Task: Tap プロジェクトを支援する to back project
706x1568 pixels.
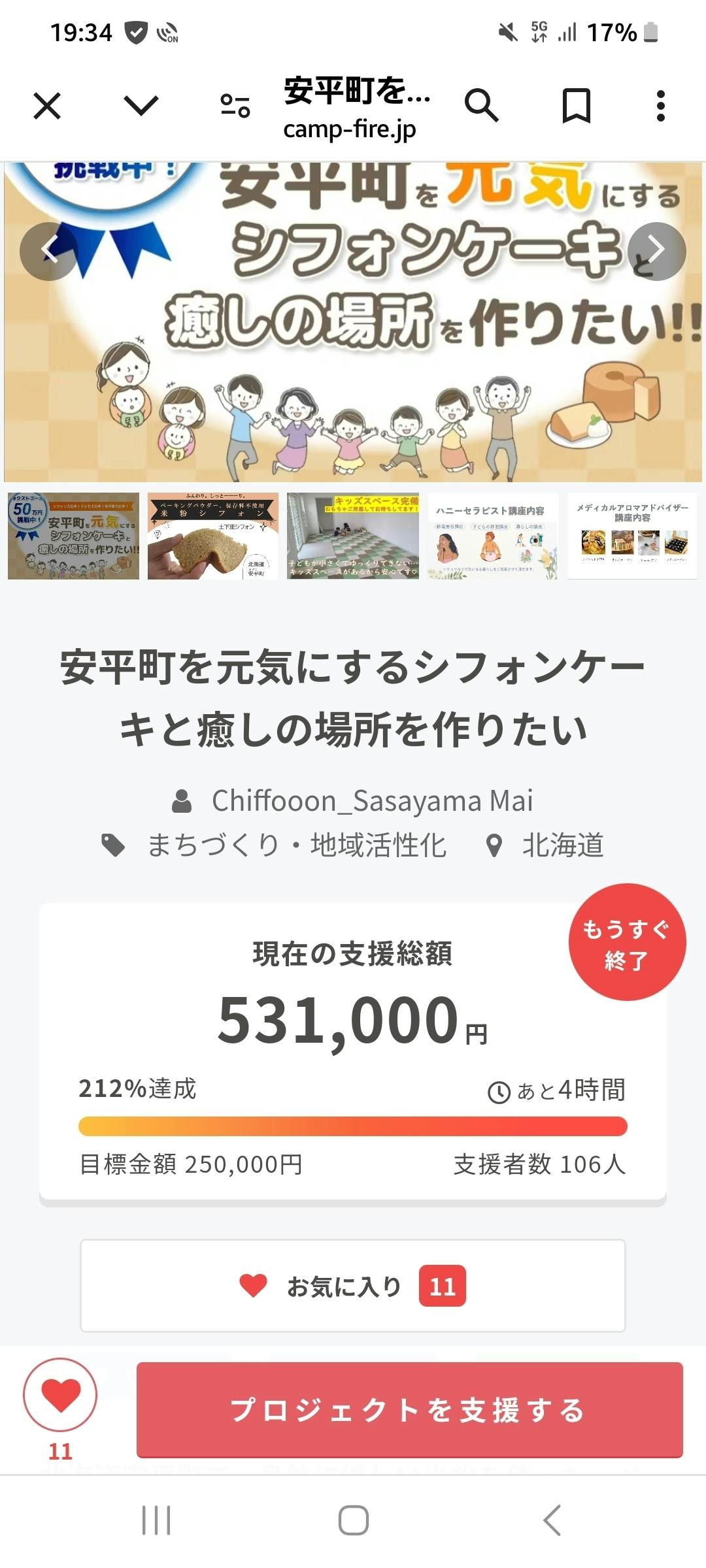Action: [x=409, y=1409]
